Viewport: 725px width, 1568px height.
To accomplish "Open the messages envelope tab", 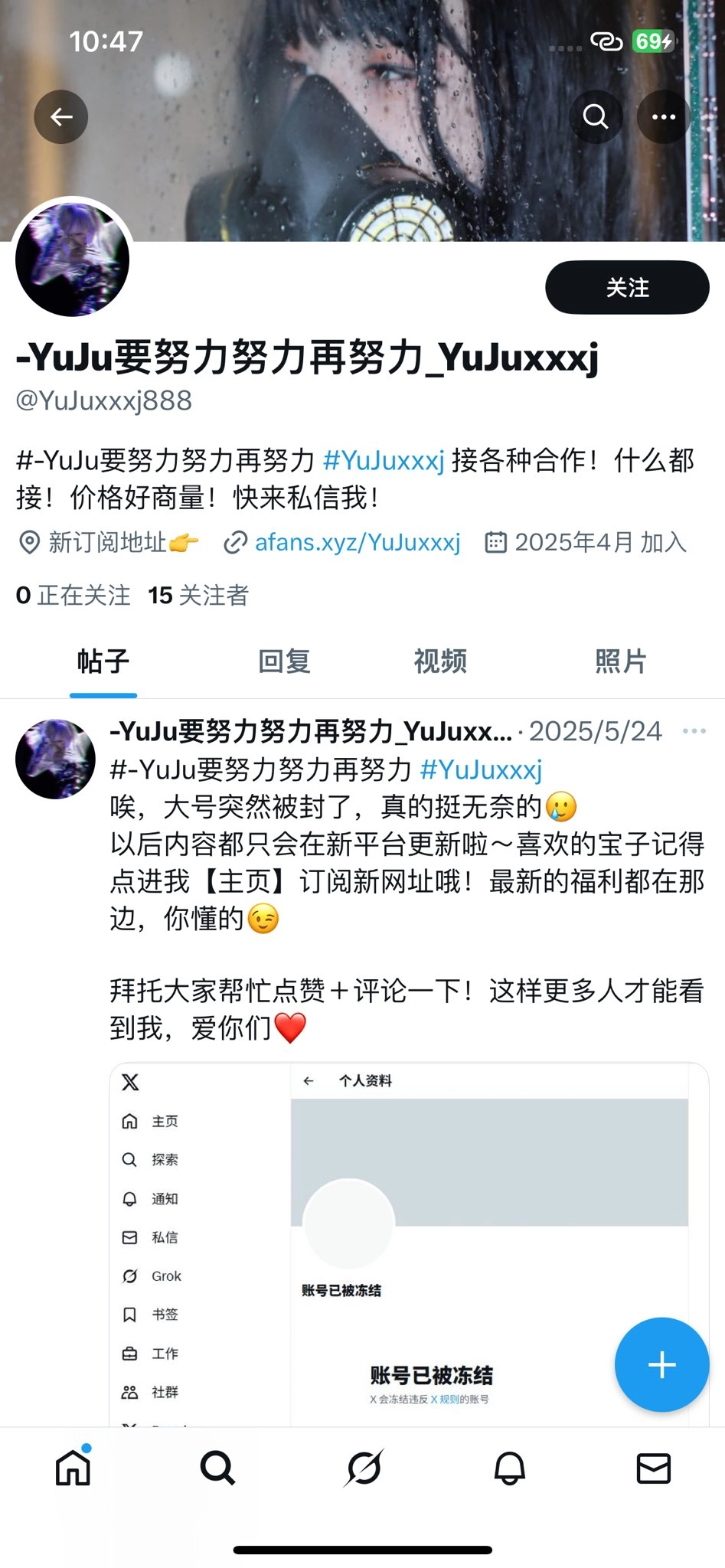I will click(654, 1468).
